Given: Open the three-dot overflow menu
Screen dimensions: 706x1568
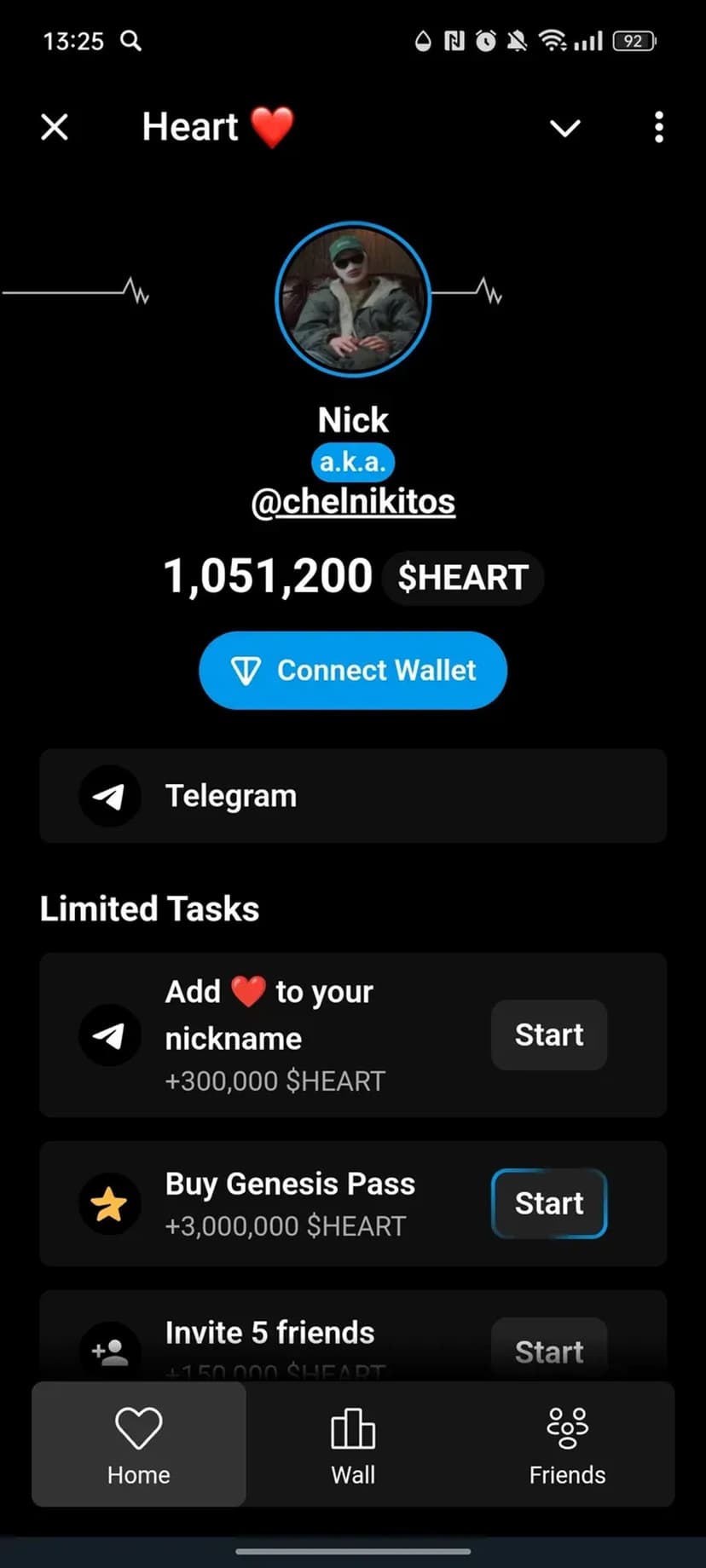Looking at the screenshot, I should pyautogui.click(x=658, y=128).
